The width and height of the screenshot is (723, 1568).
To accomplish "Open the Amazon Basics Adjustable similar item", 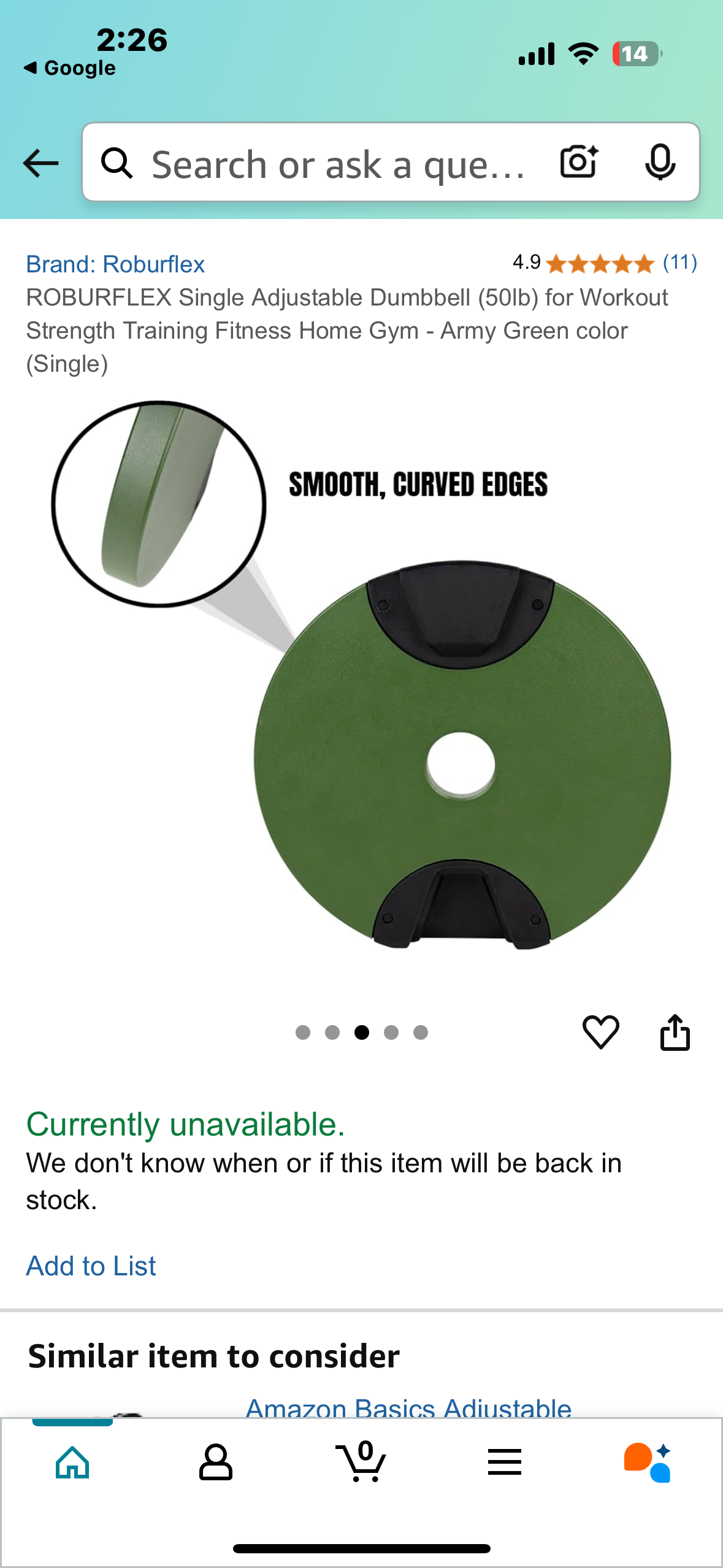I will click(x=408, y=1407).
